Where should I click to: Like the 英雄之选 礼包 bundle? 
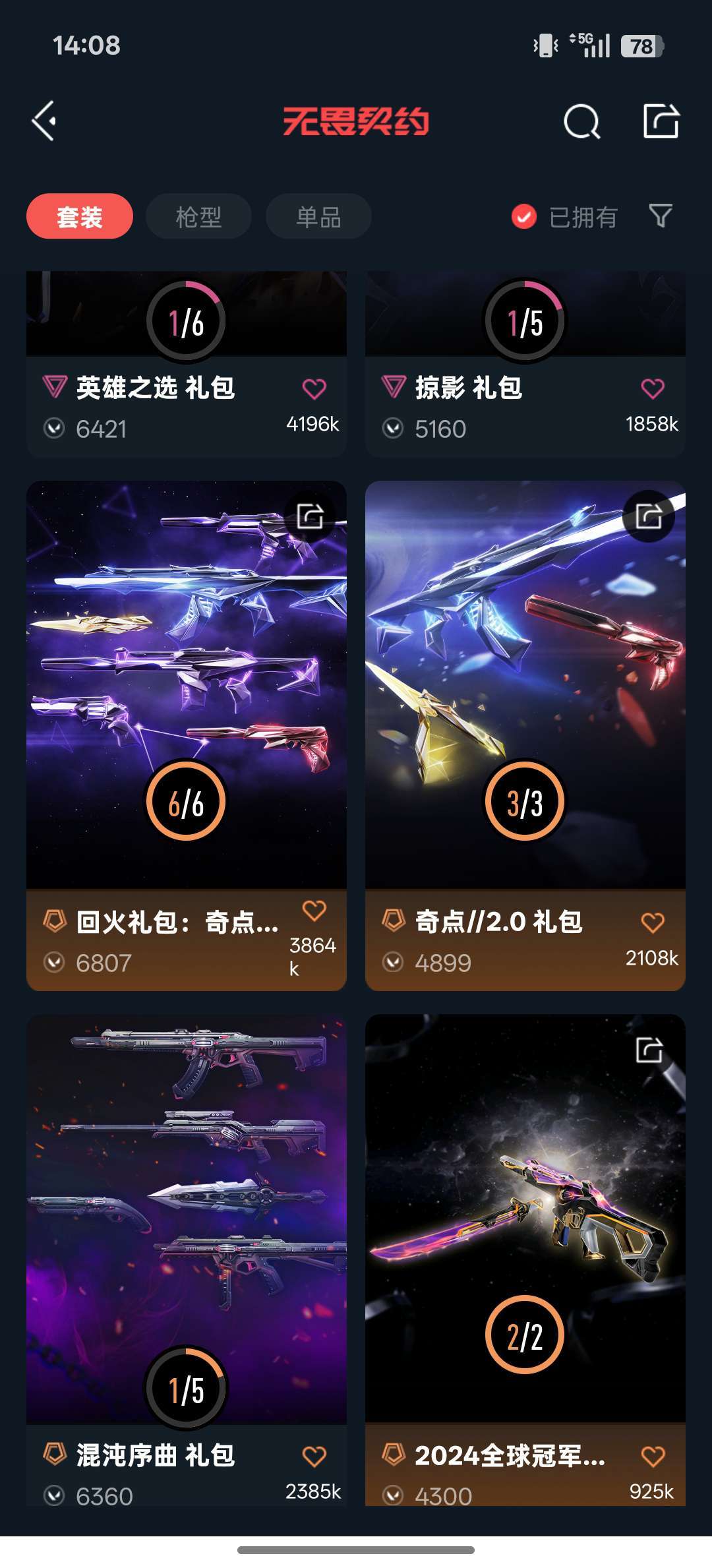(314, 388)
